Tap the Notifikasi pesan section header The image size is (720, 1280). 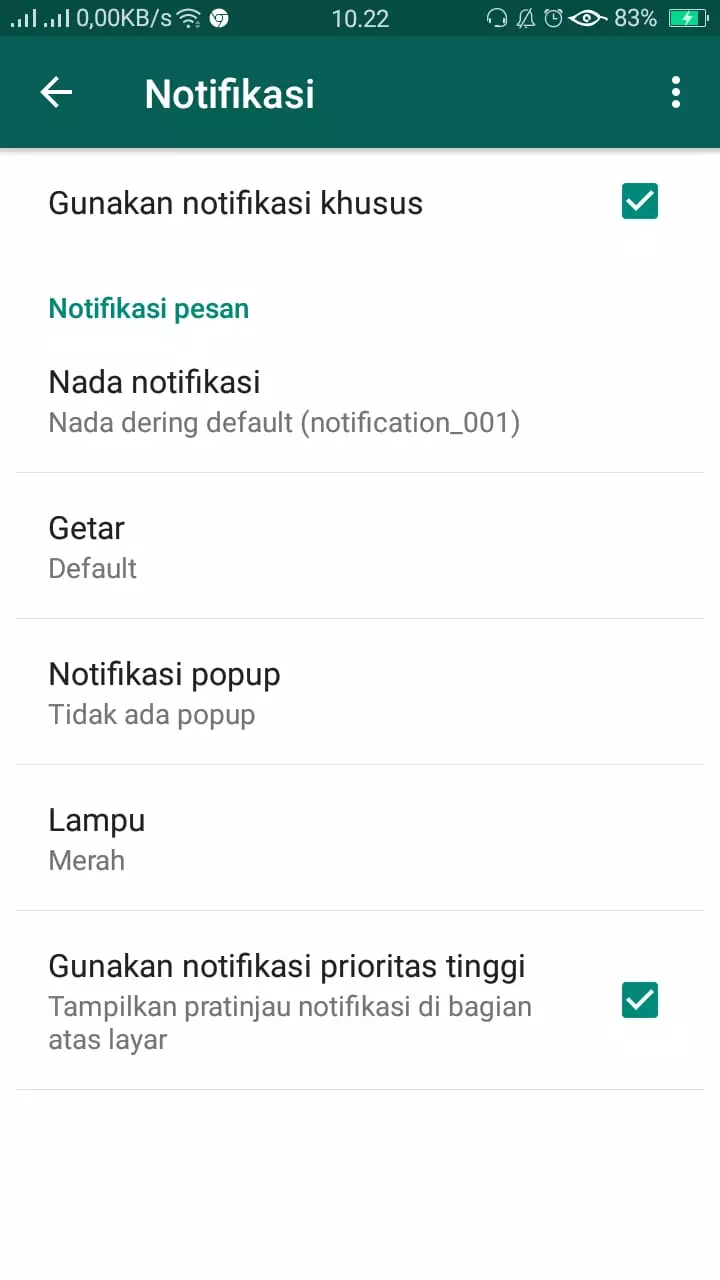(148, 308)
